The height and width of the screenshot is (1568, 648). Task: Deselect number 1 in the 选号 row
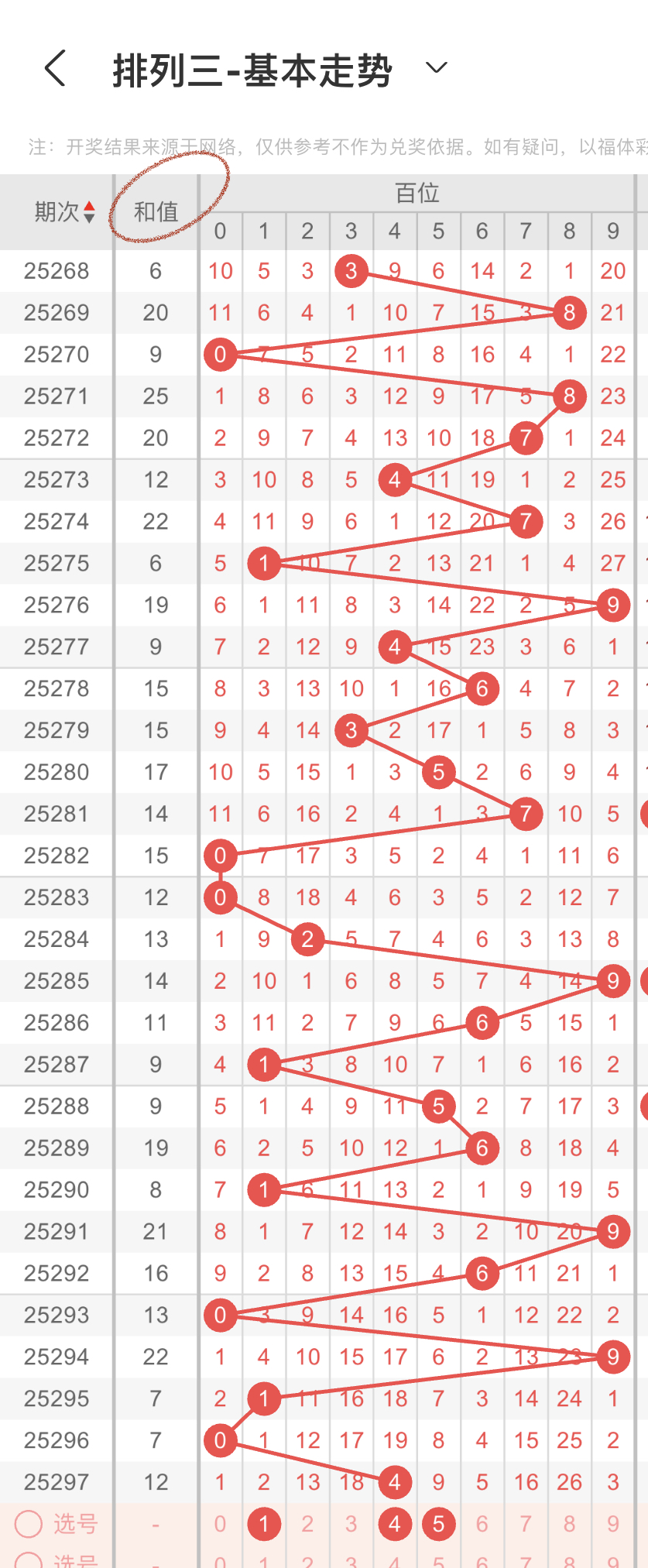[264, 1524]
